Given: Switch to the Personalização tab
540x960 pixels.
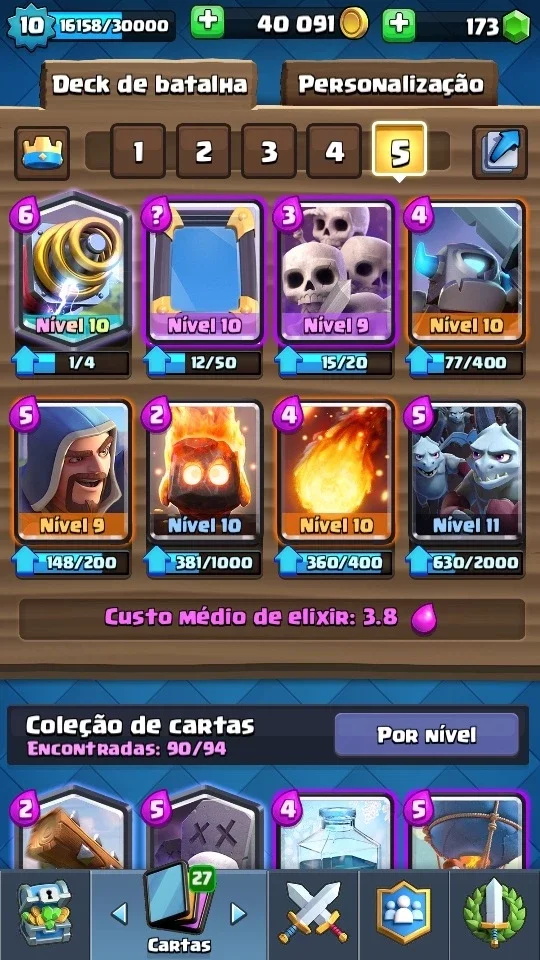Looking at the screenshot, I should click(x=390, y=84).
